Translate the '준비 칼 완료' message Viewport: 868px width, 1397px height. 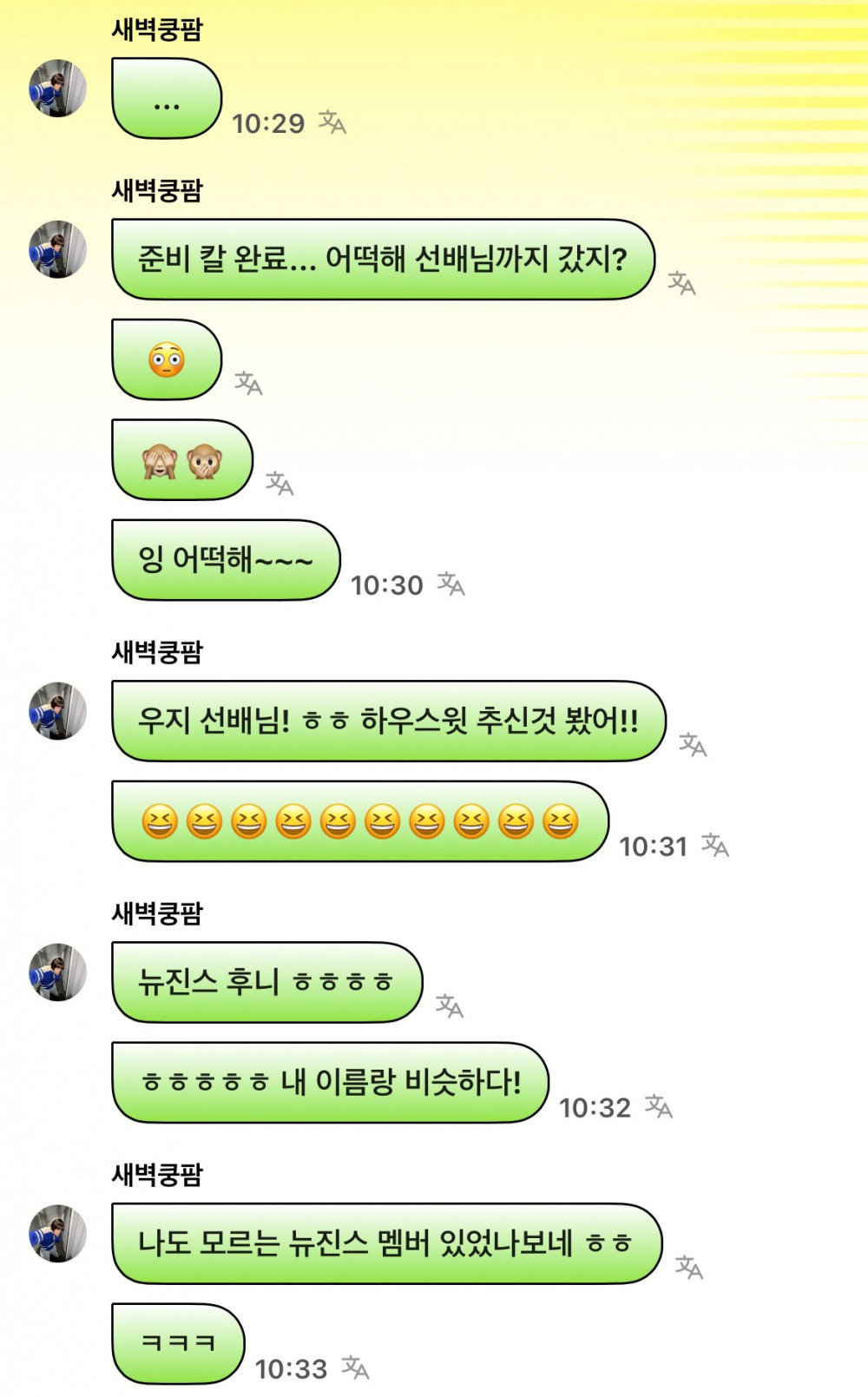(x=682, y=283)
